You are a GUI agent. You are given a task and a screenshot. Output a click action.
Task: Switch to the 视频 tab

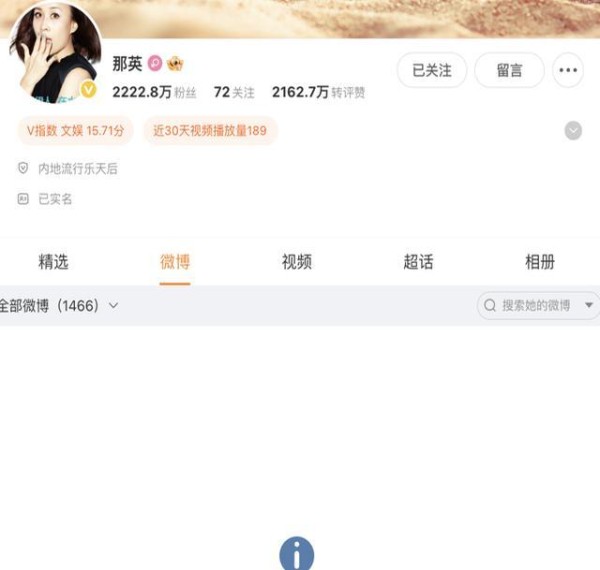[297, 262]
